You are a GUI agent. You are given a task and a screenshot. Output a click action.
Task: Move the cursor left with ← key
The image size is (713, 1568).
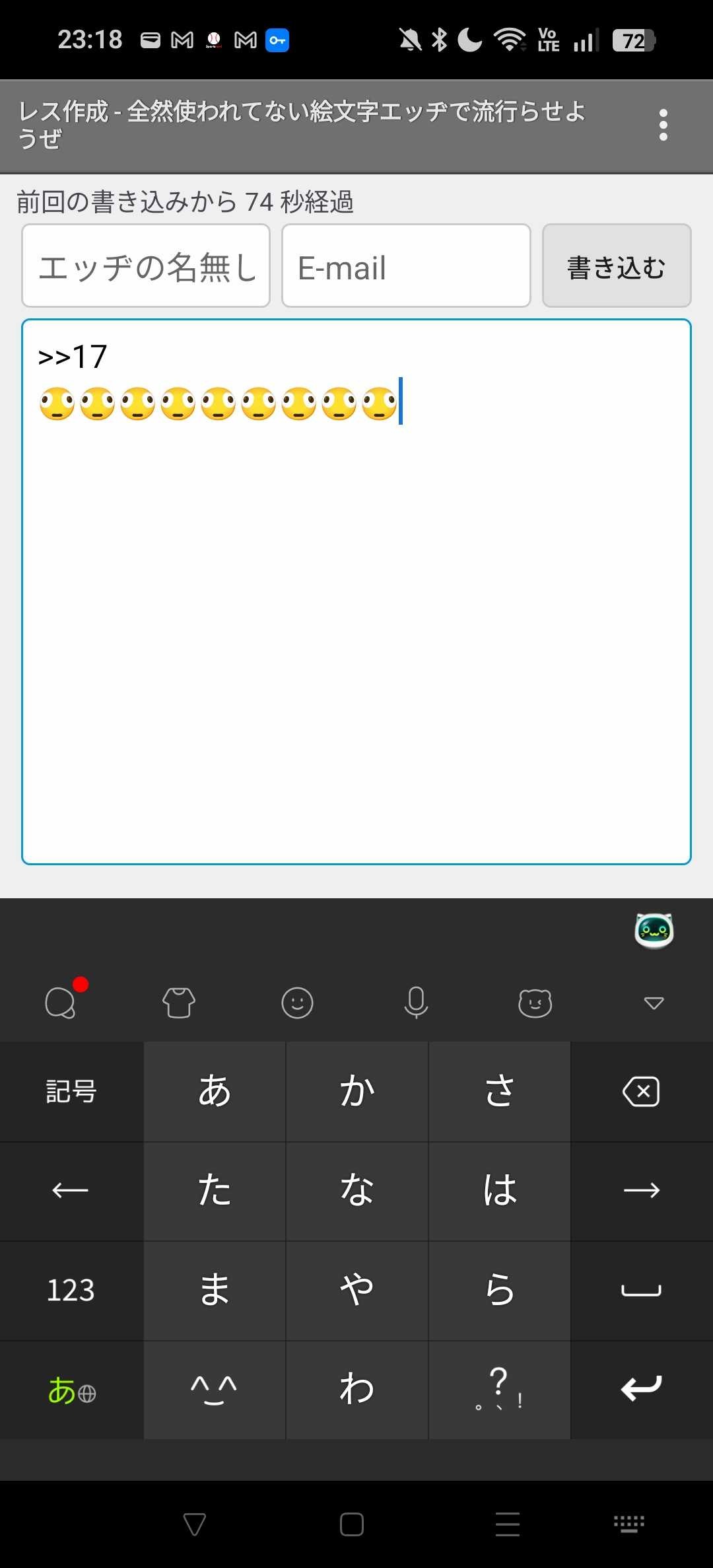click(71, 1191)
